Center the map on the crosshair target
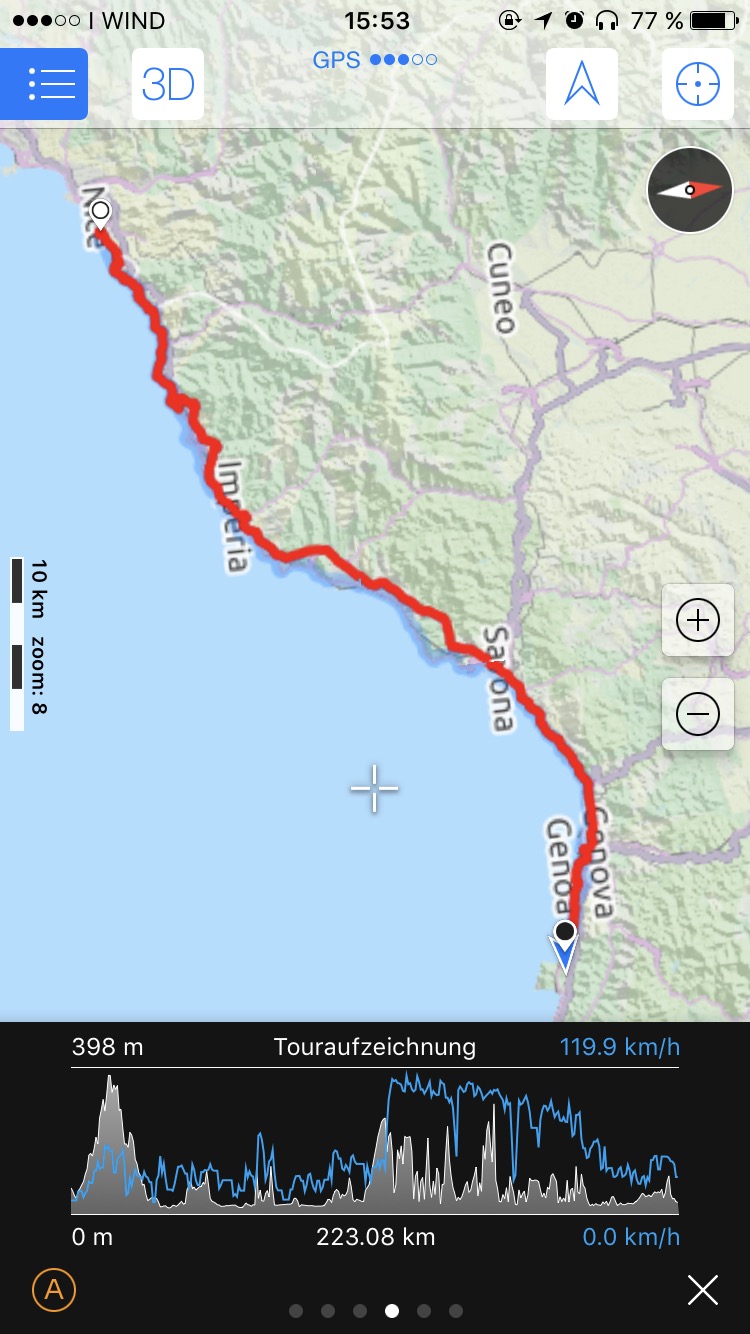Screen dimensions: 750x1334 [698, 84]
